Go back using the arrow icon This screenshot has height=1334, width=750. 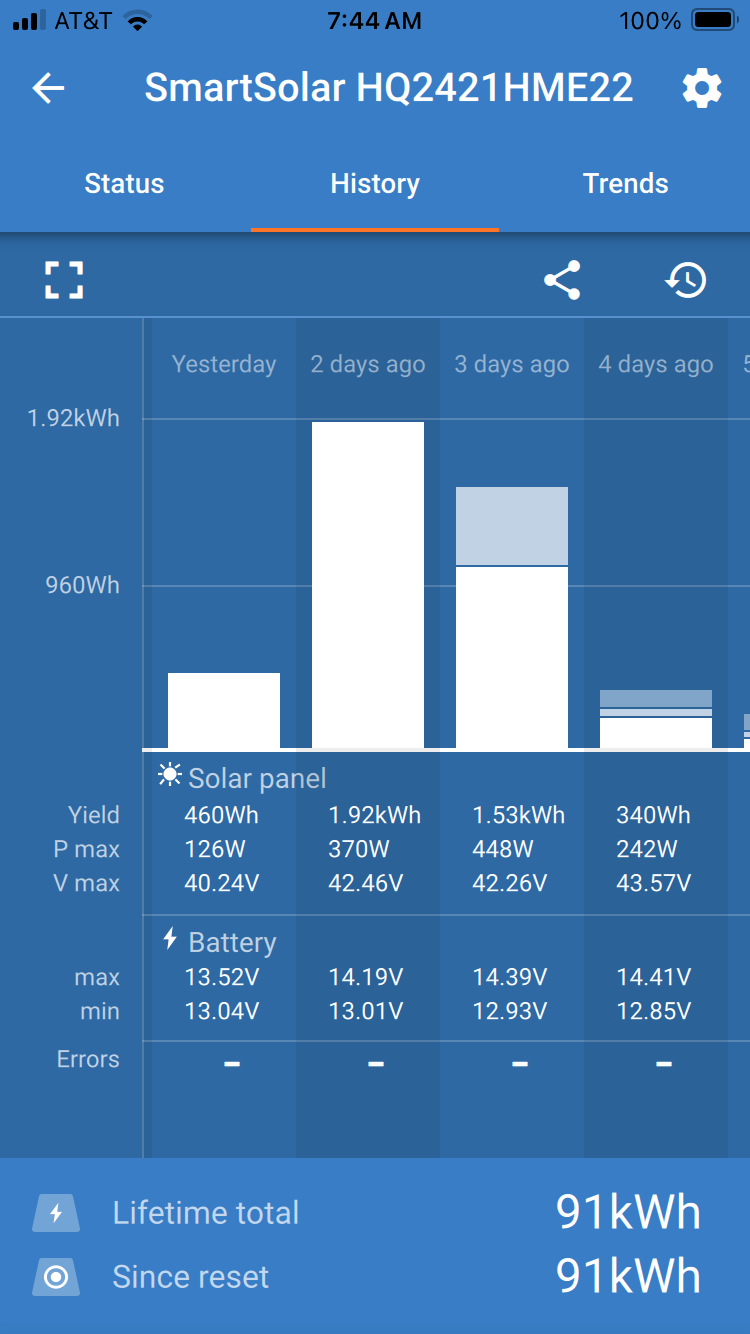[48, 89]
